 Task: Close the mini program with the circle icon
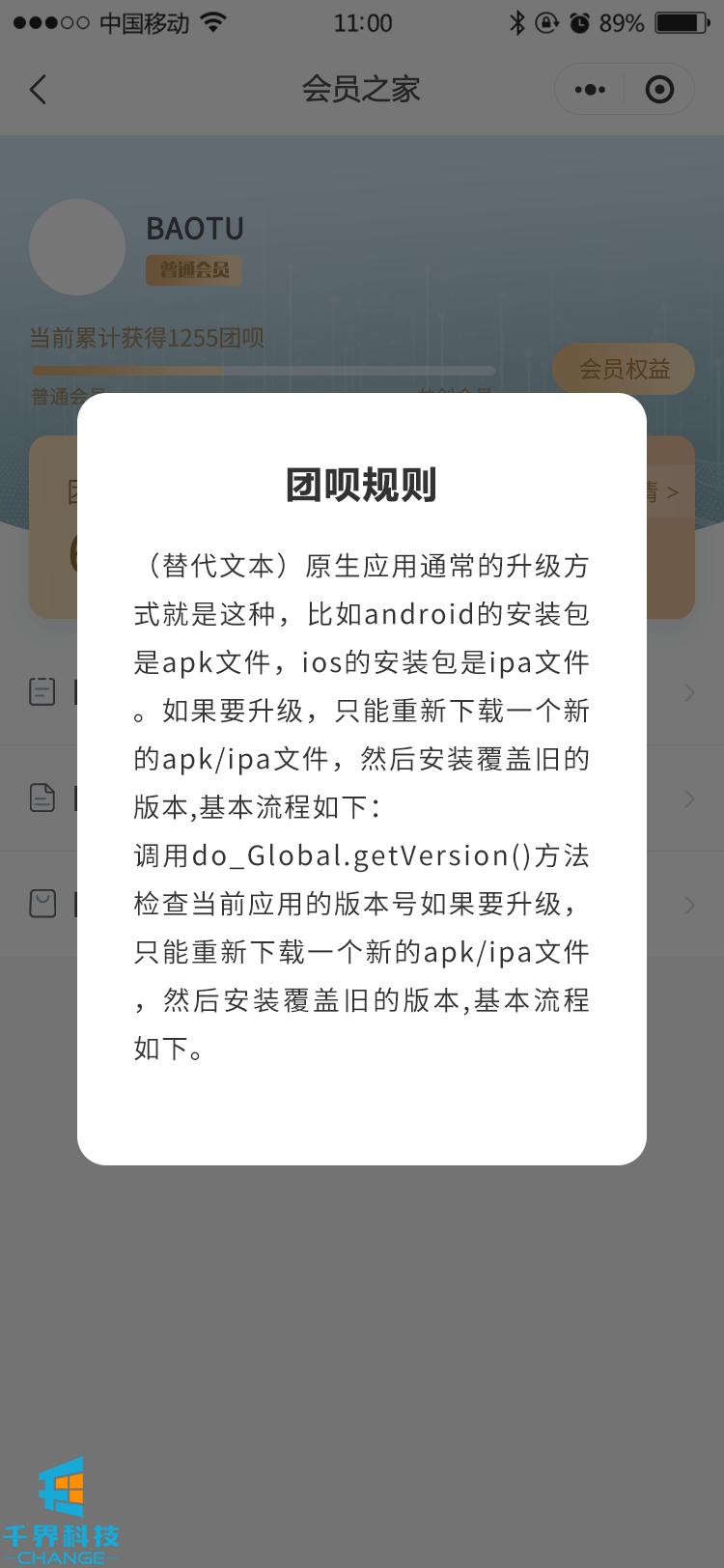click(x=659, y=90)
